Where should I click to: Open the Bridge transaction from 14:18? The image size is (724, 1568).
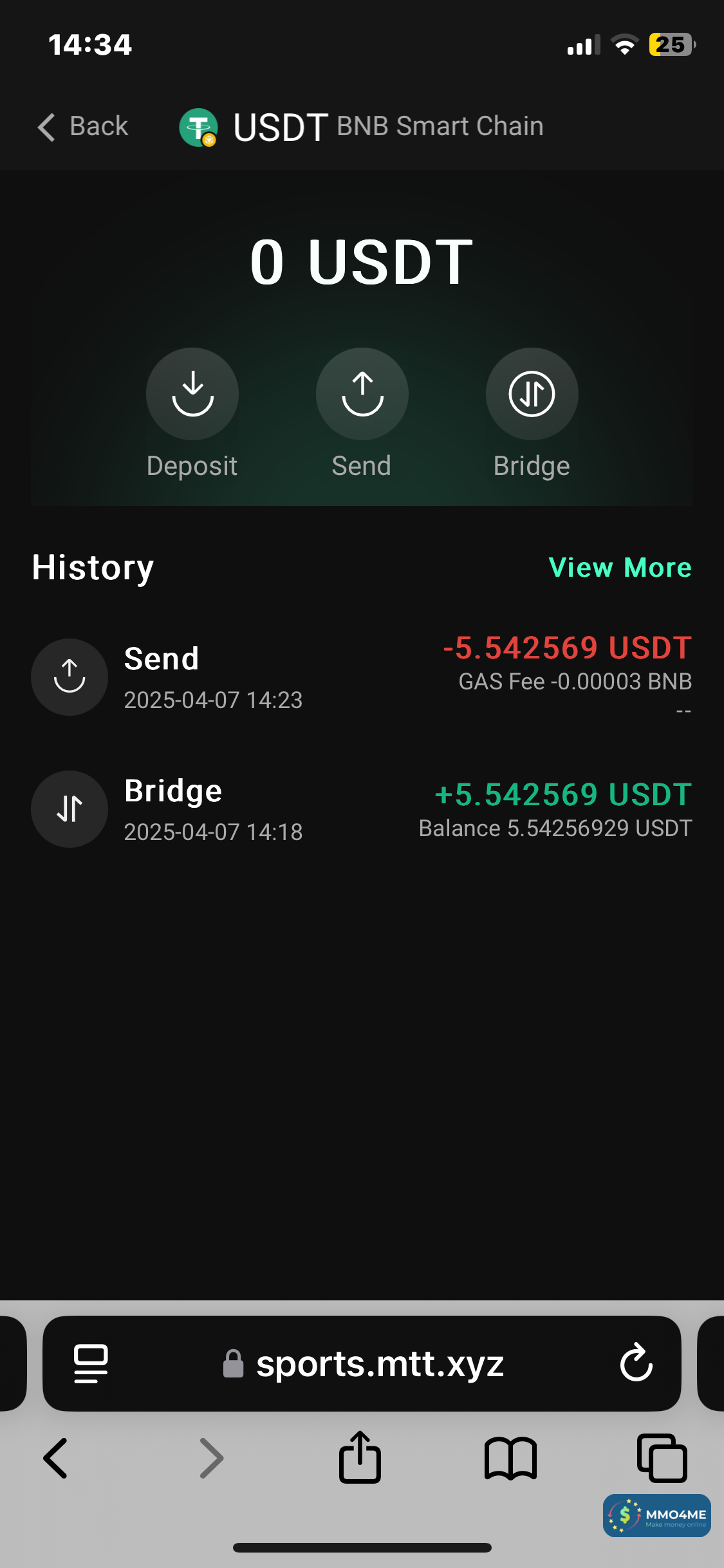[x=360, y=809]
